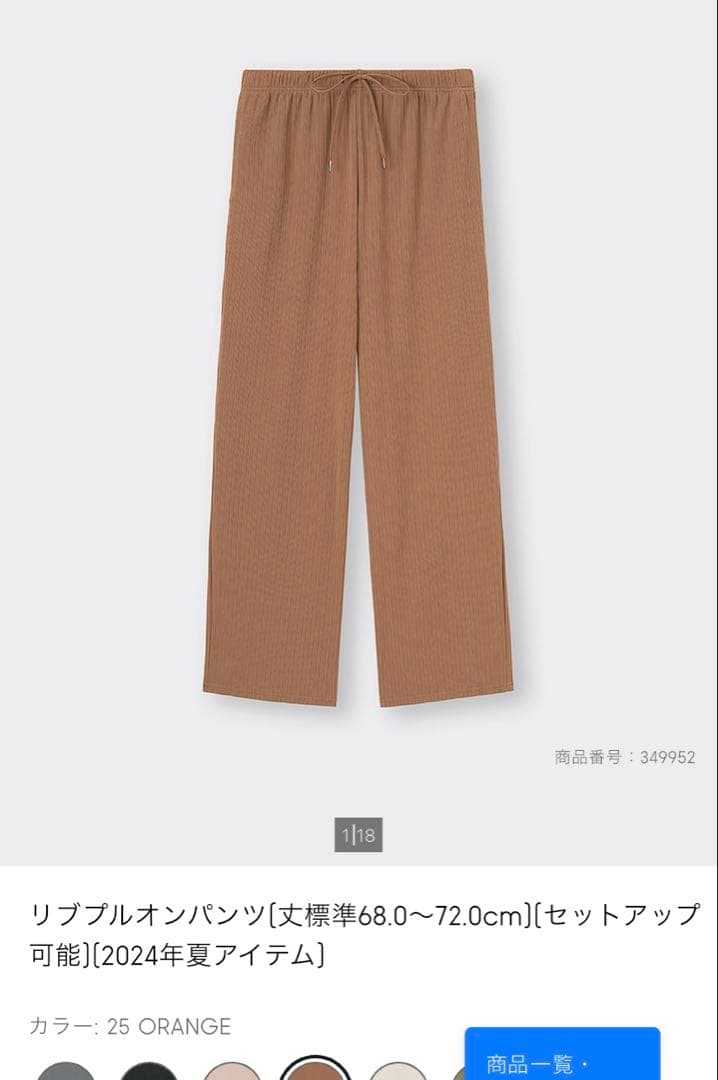Open the pants product image
This screenshot has width=718, height=1080.
click(358, 390)
